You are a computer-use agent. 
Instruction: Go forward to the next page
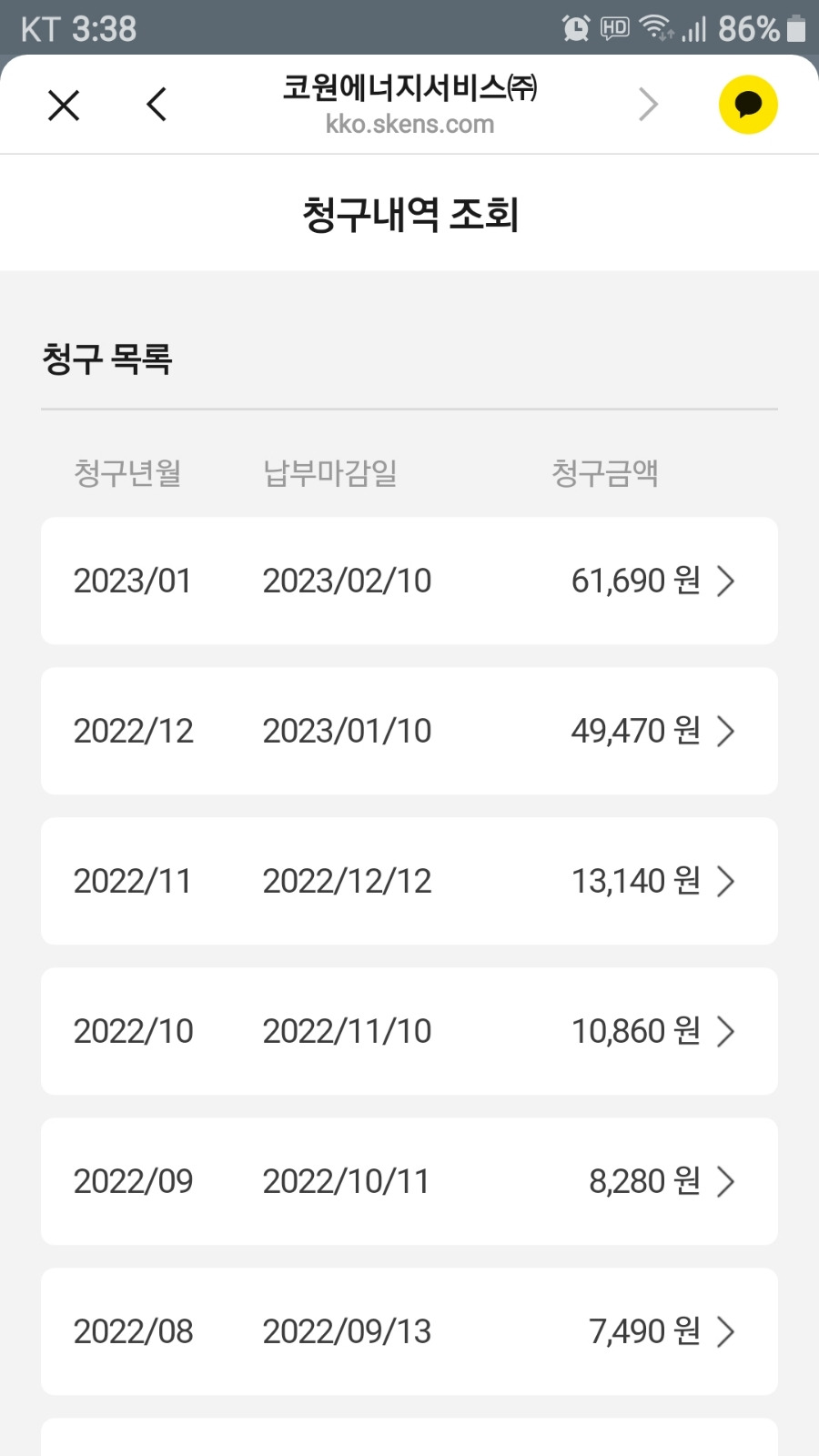click(648, 105)
